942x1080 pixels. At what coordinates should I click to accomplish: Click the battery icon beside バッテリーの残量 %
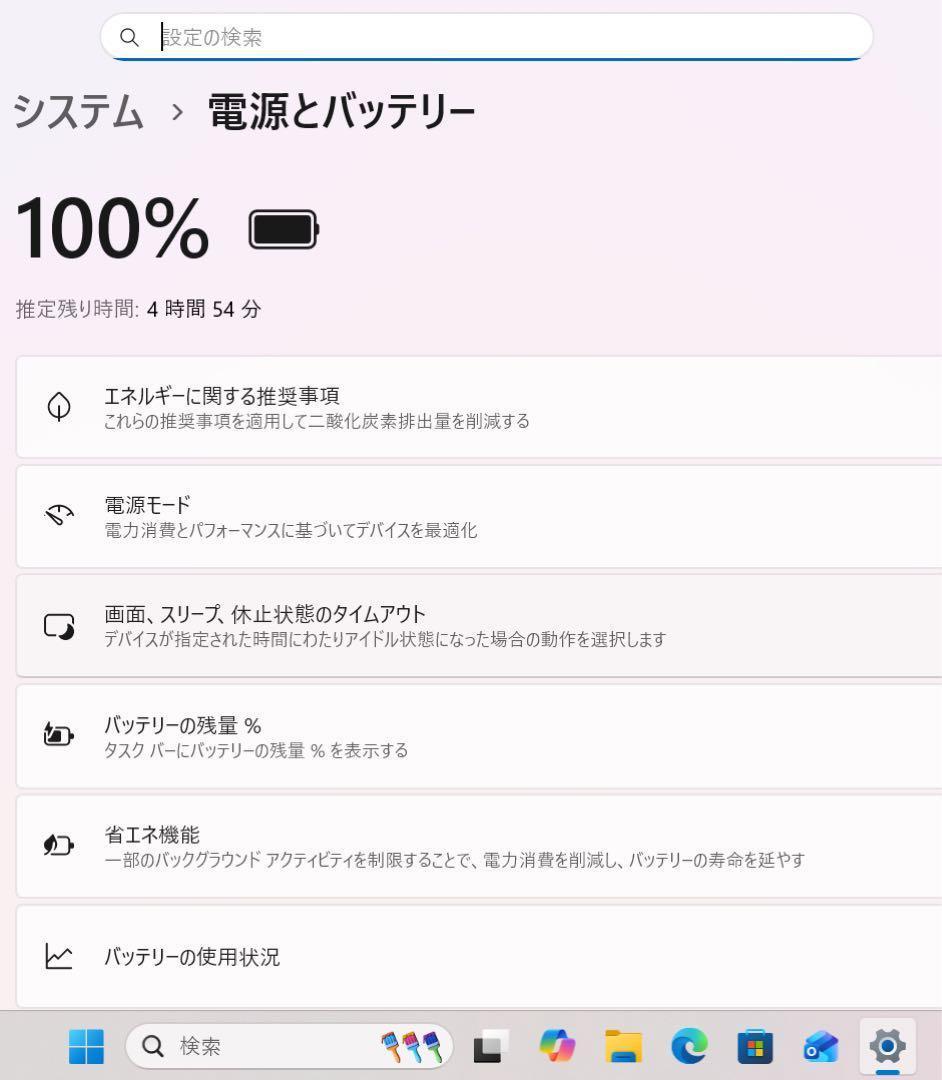[x=60, y=736]
